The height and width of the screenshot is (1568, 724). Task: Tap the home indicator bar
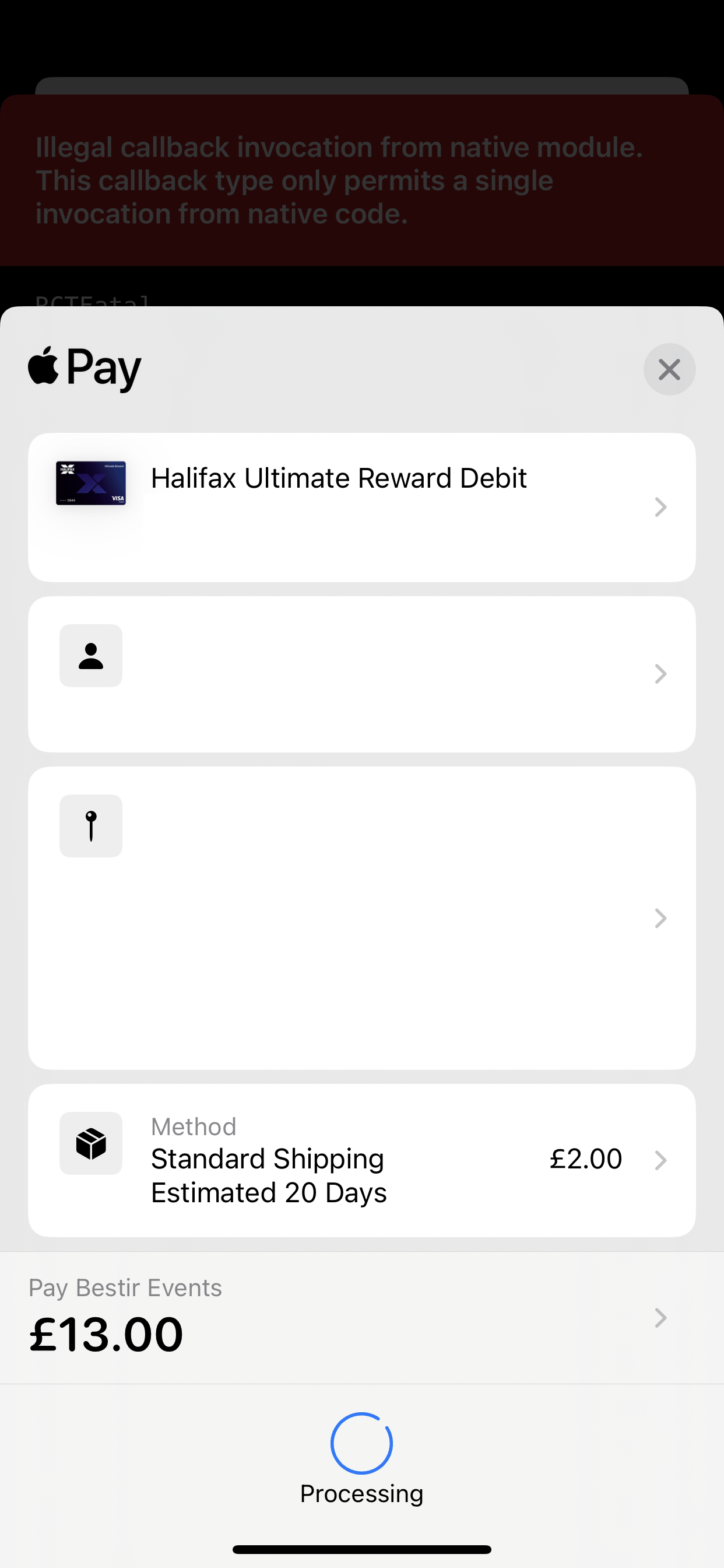pos(361,1549)
